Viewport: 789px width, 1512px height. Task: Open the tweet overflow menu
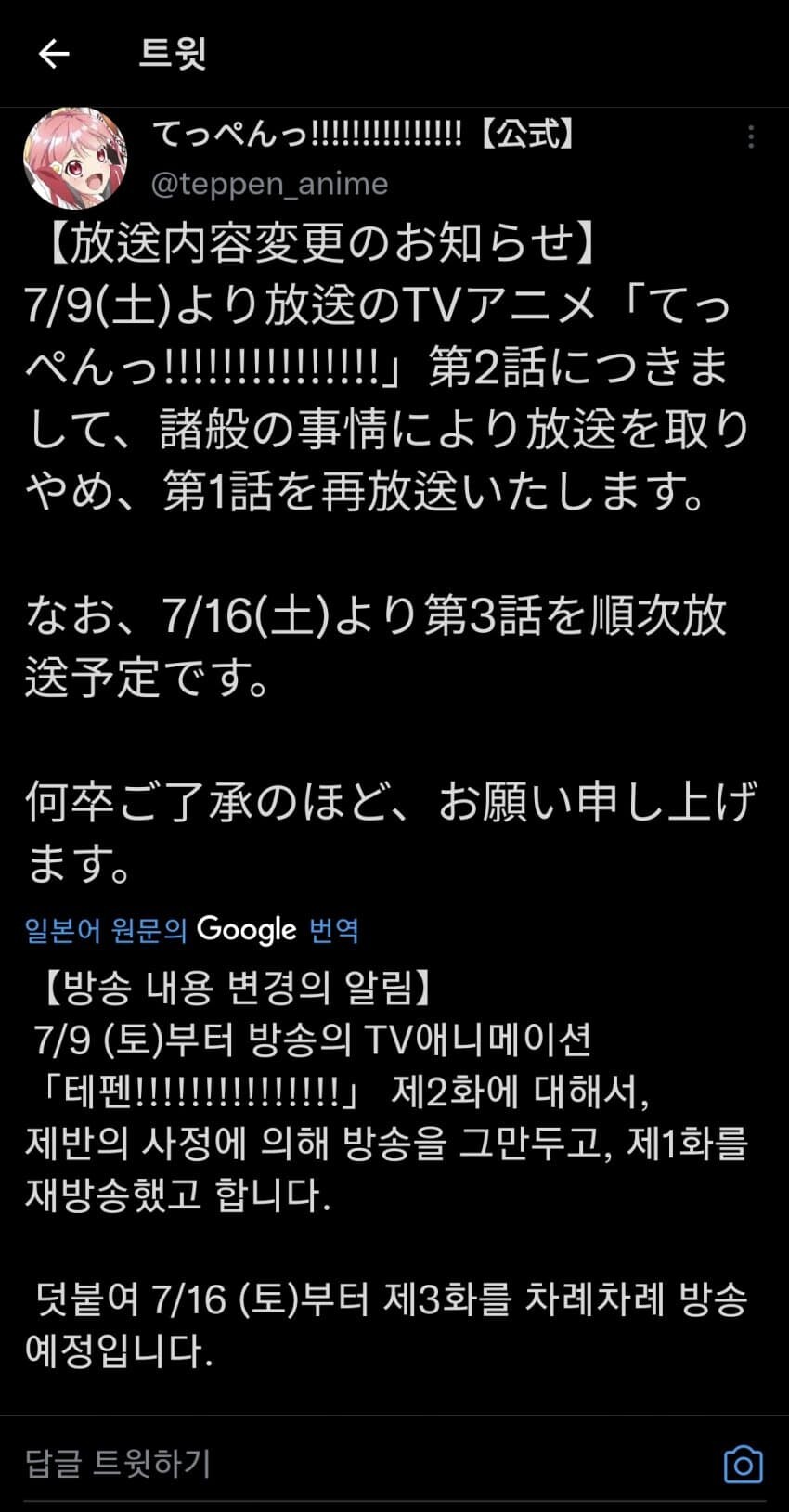coord(750,137)
